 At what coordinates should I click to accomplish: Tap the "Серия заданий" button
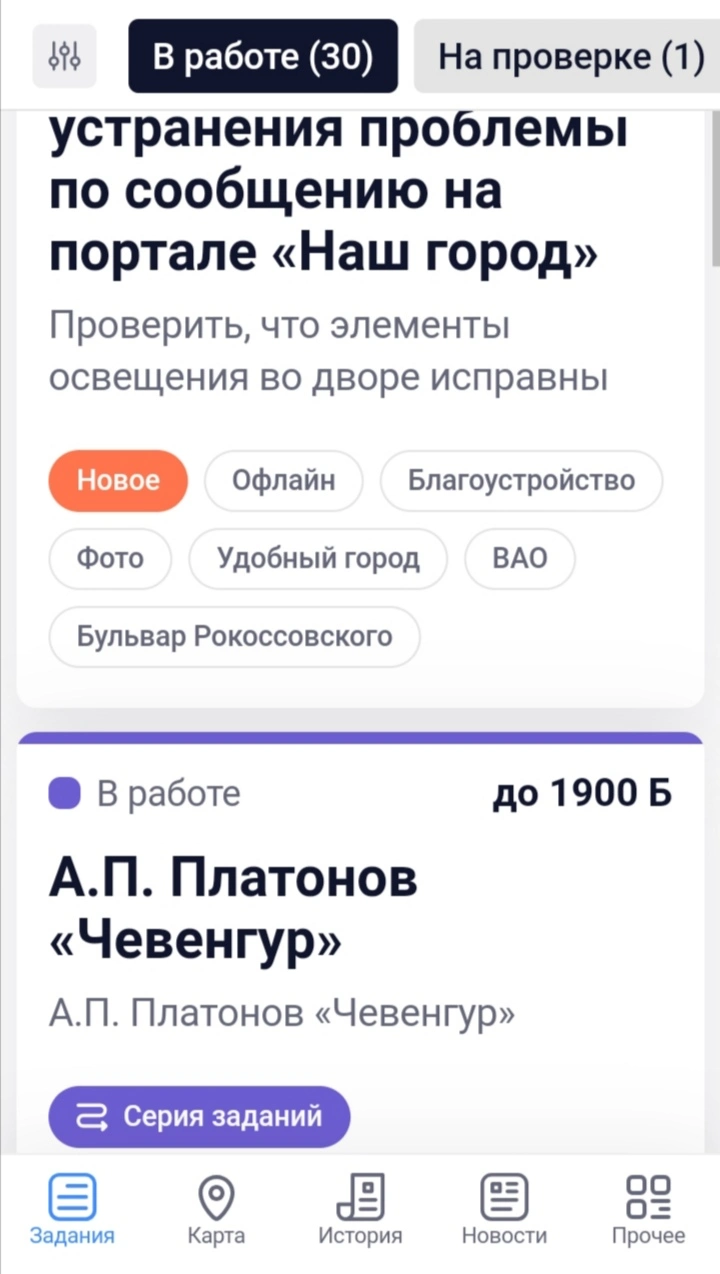coord(200,1116)
